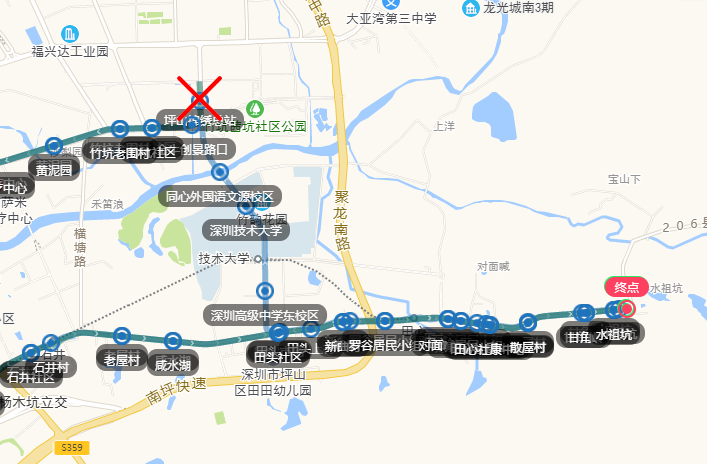Tap the 石井社区 stop marker
This screenshot has height=464, width=707.
[x=30, y=353]
